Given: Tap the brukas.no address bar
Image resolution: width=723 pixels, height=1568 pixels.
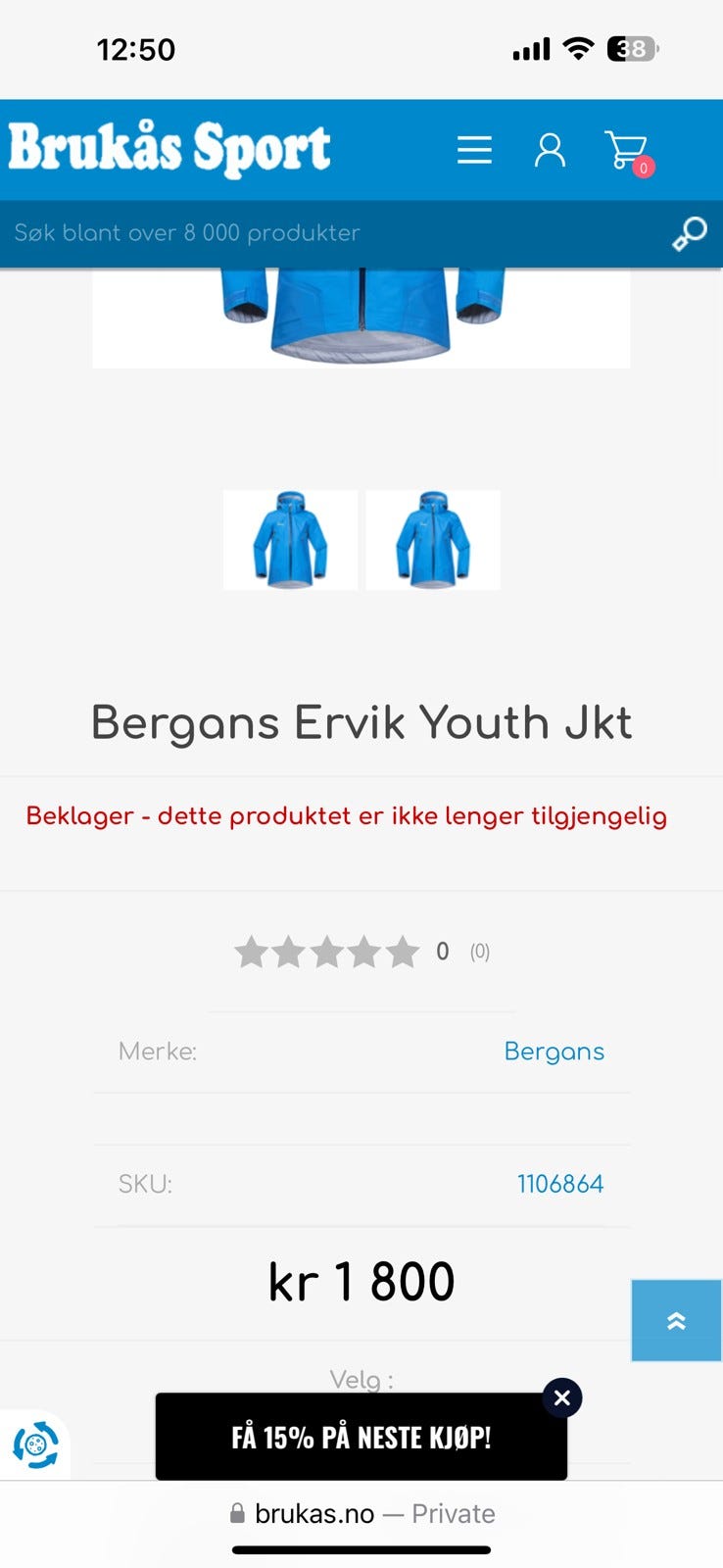Looking at the screenshot, I should (x=361, y=1514).
